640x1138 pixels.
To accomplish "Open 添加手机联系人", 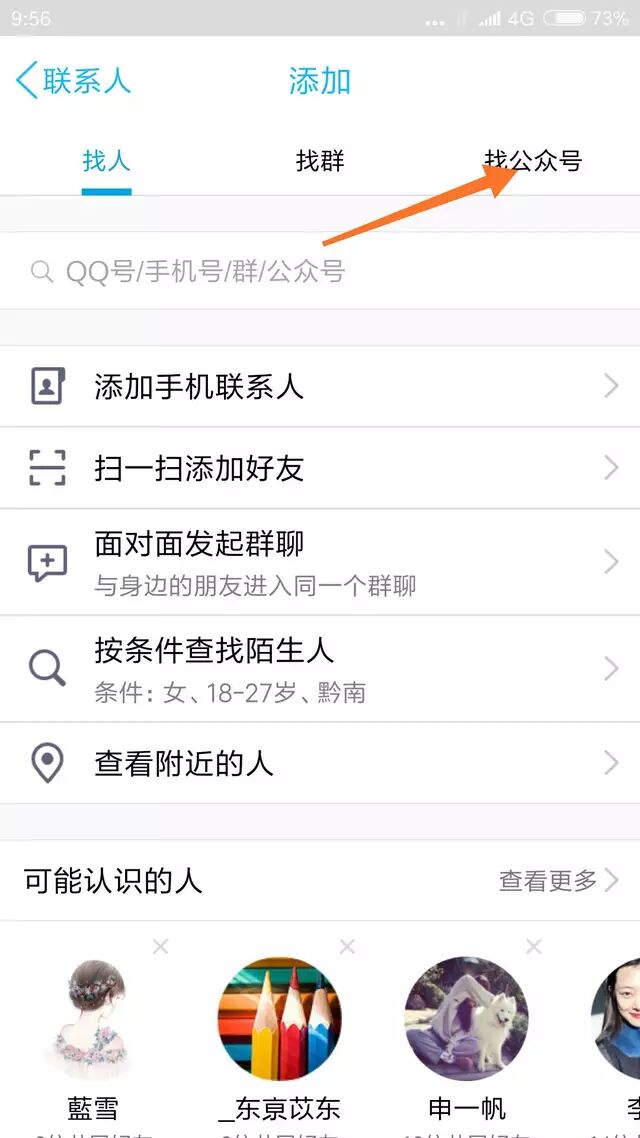I will tap(320, 387).
